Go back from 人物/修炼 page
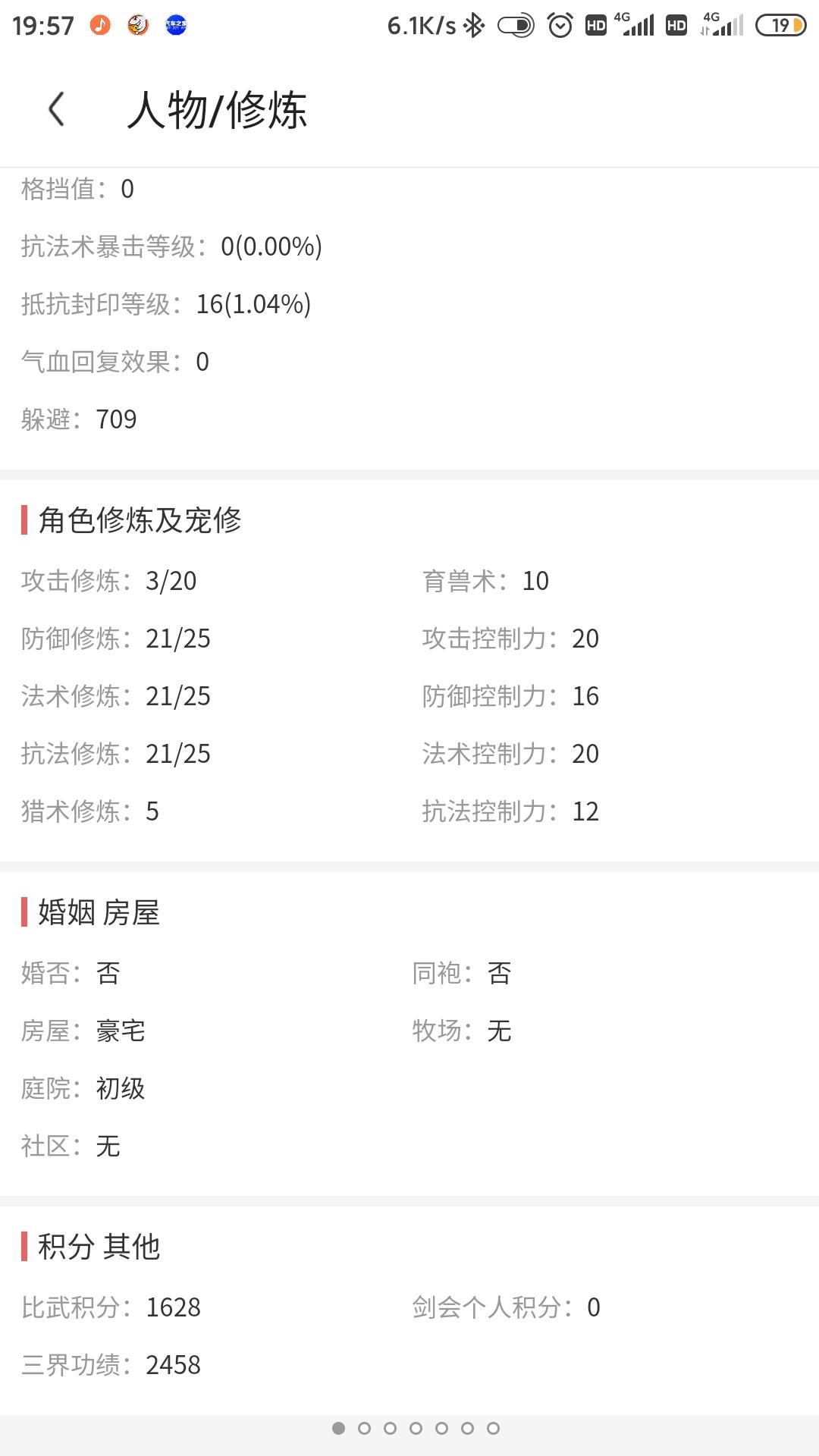Image resolution: width=819 pixels, height=1456 pixels. click(56, 109)
